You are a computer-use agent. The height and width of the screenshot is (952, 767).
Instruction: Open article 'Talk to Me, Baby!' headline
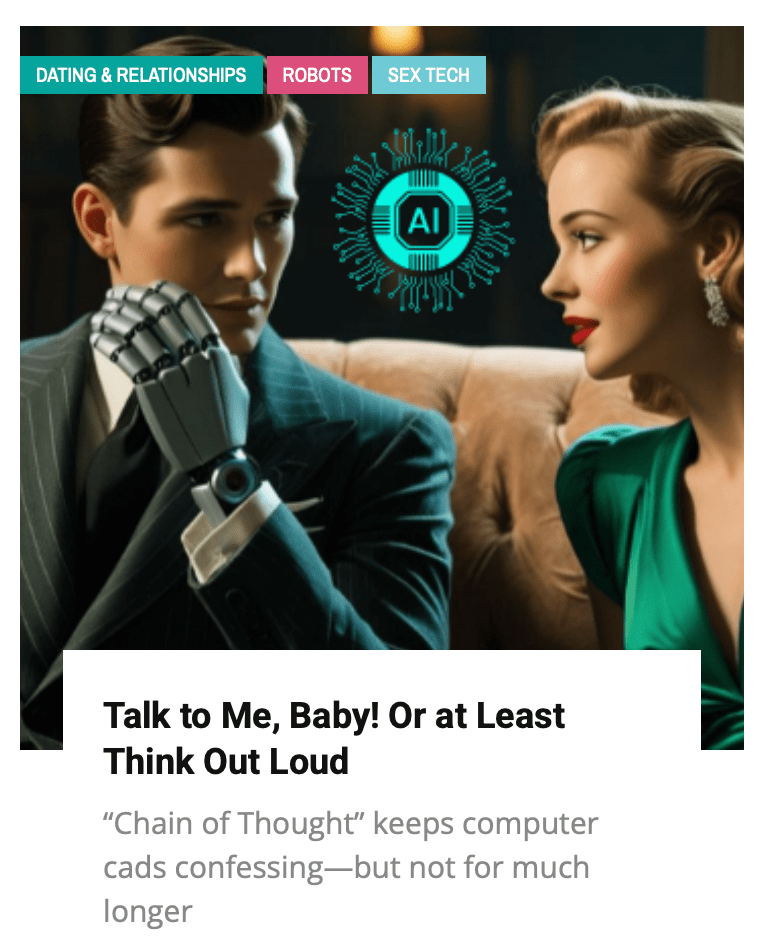(334, 738)
